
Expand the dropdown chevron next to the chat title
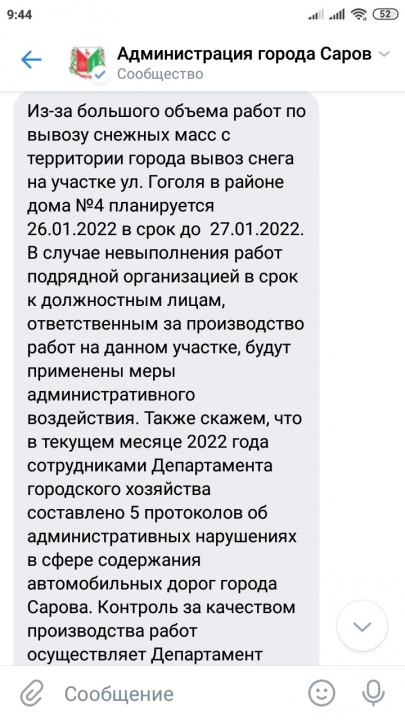pyautogui.click(x=384, y=55)
